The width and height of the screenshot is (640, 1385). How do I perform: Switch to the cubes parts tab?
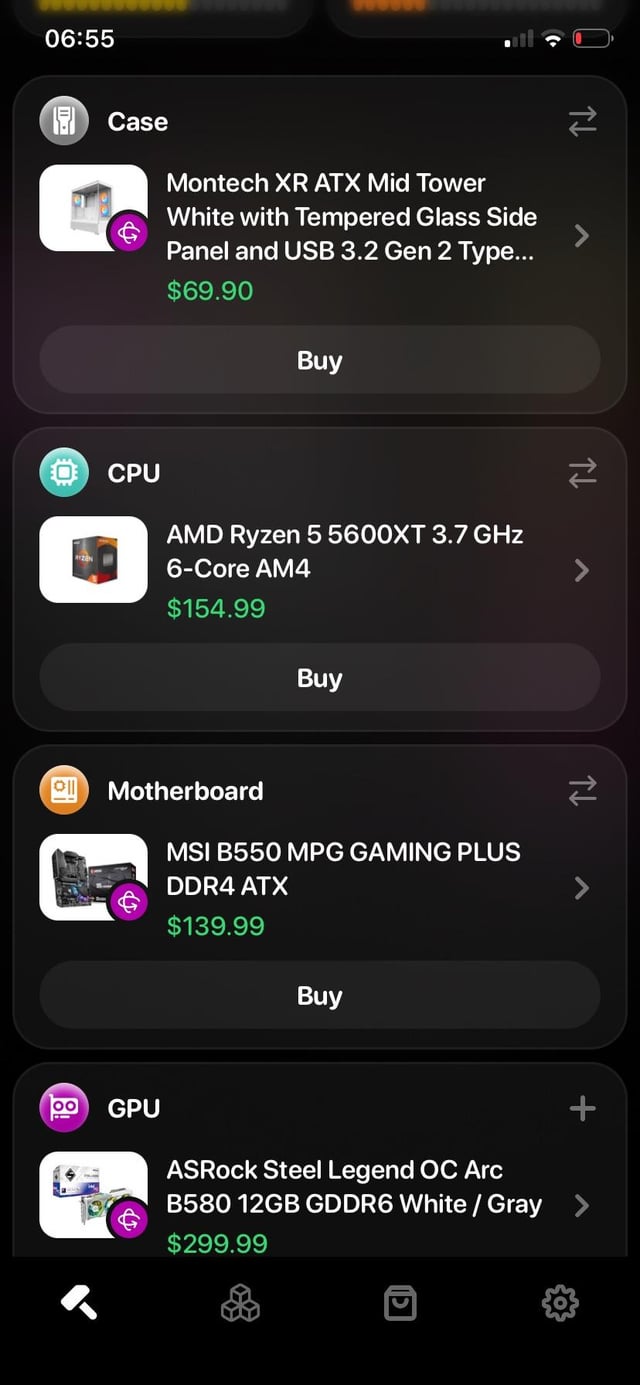point(240,1303)
